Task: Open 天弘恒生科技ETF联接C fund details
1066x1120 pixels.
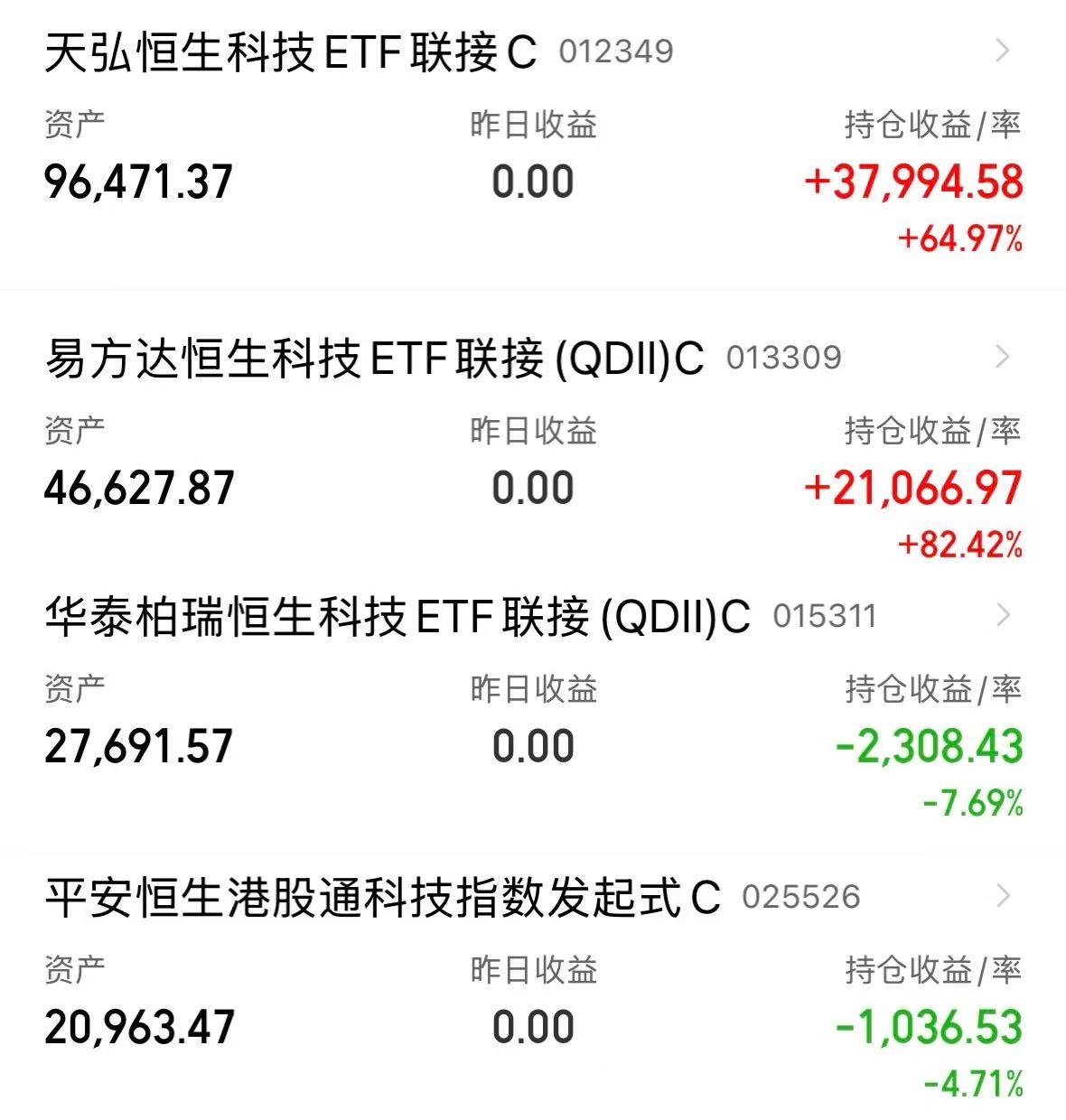Action: (x=291, y=52)
